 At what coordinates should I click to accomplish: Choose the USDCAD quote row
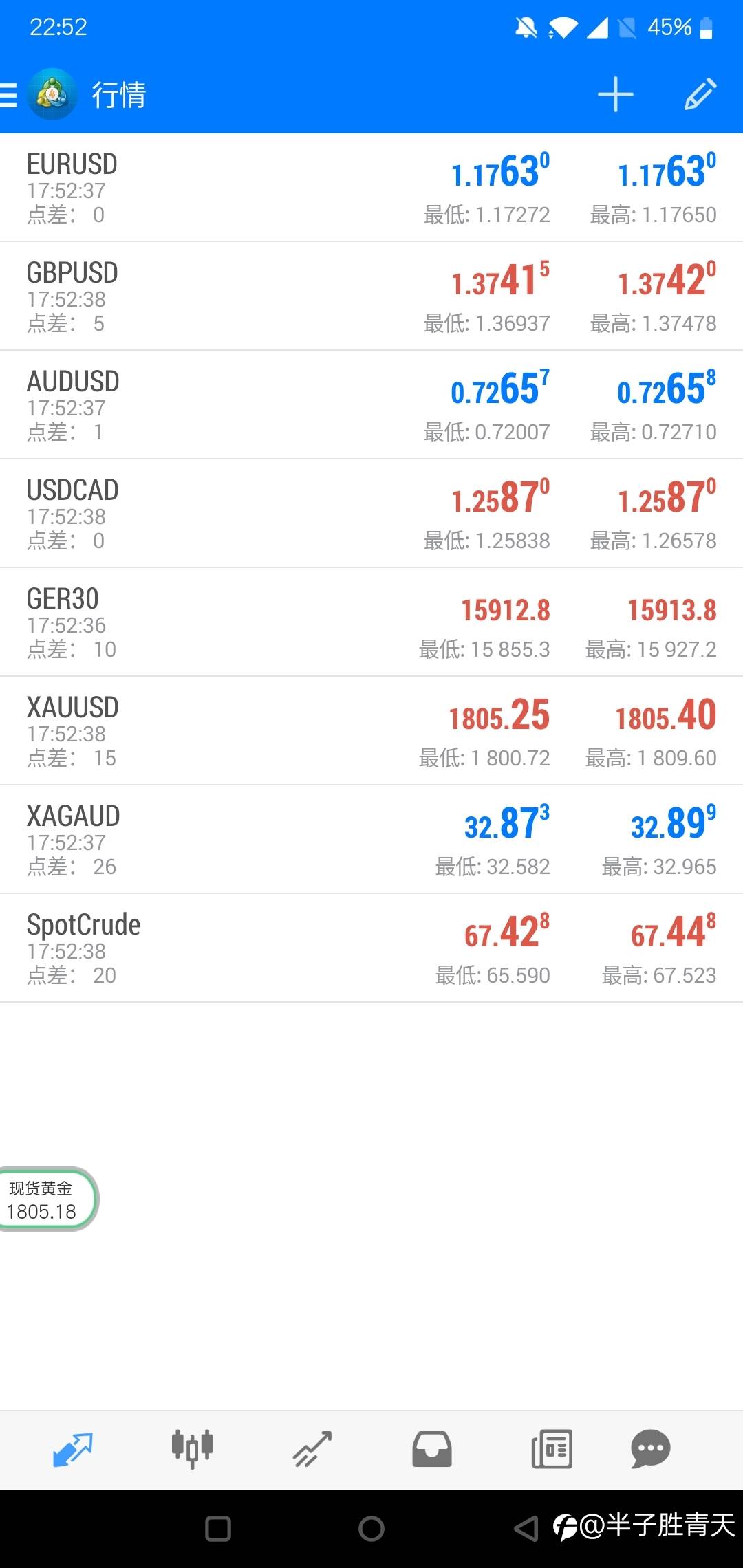[371, 514]
